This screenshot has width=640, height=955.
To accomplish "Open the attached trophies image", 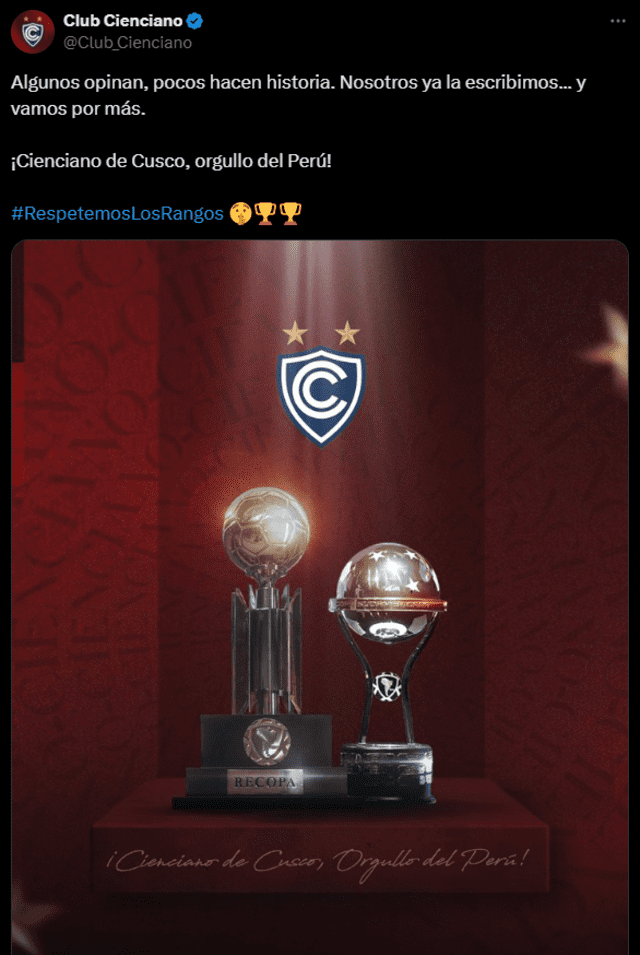I will coord(320,600).
